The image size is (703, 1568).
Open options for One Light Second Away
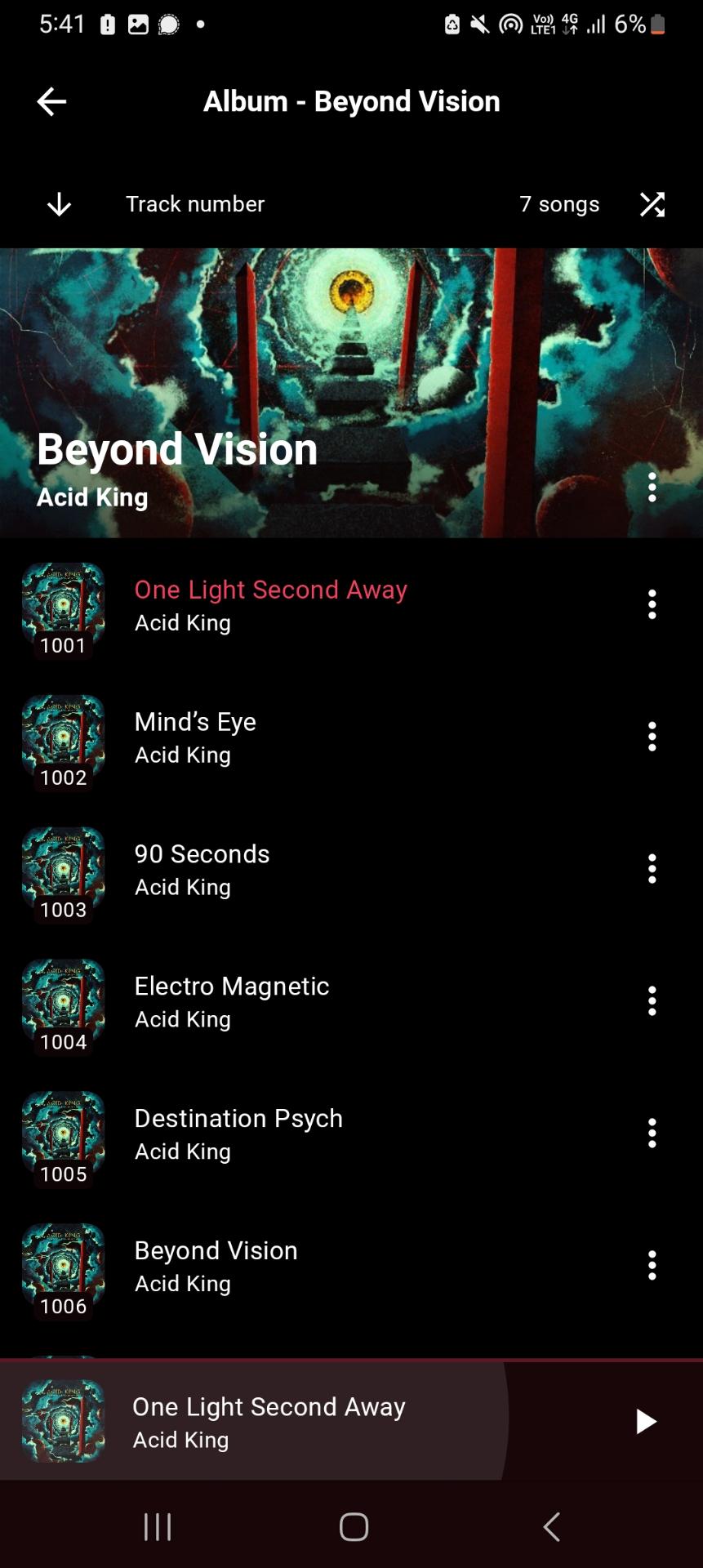pos(652,604)
